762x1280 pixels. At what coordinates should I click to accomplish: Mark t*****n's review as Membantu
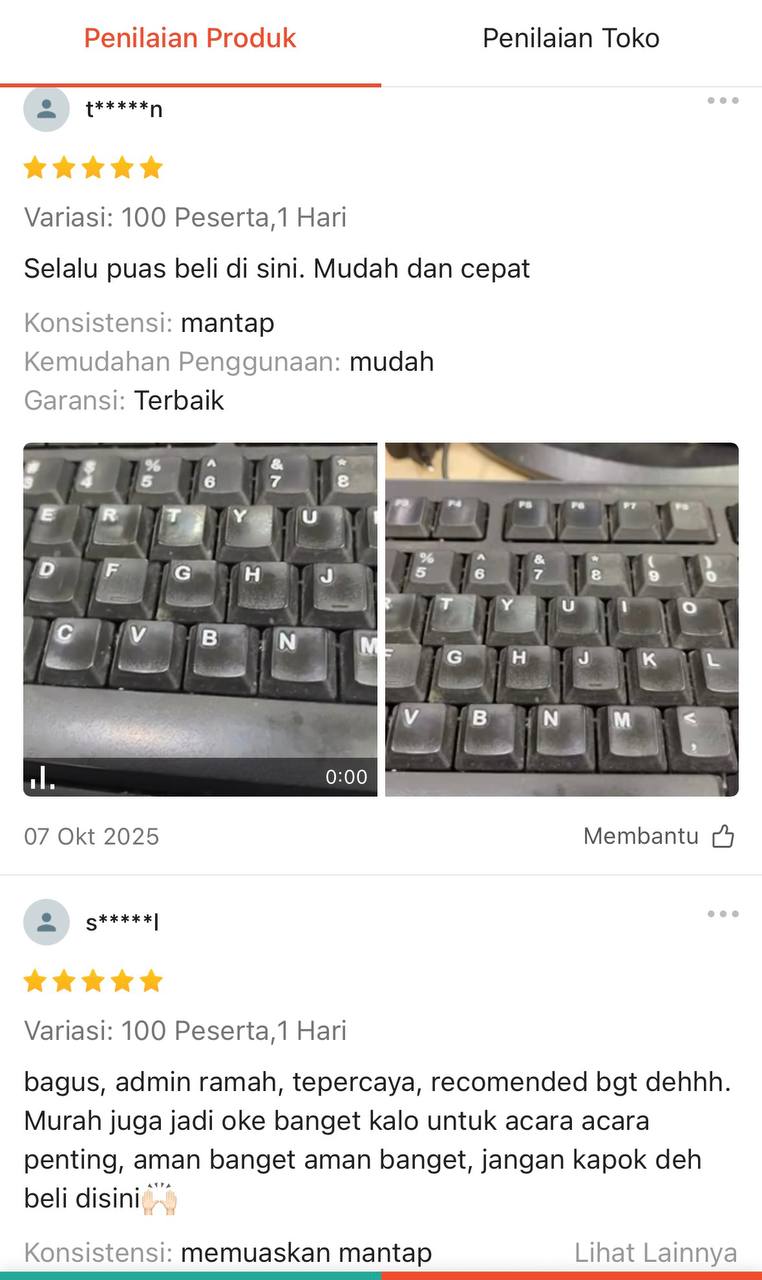click(x=660, y=836)
